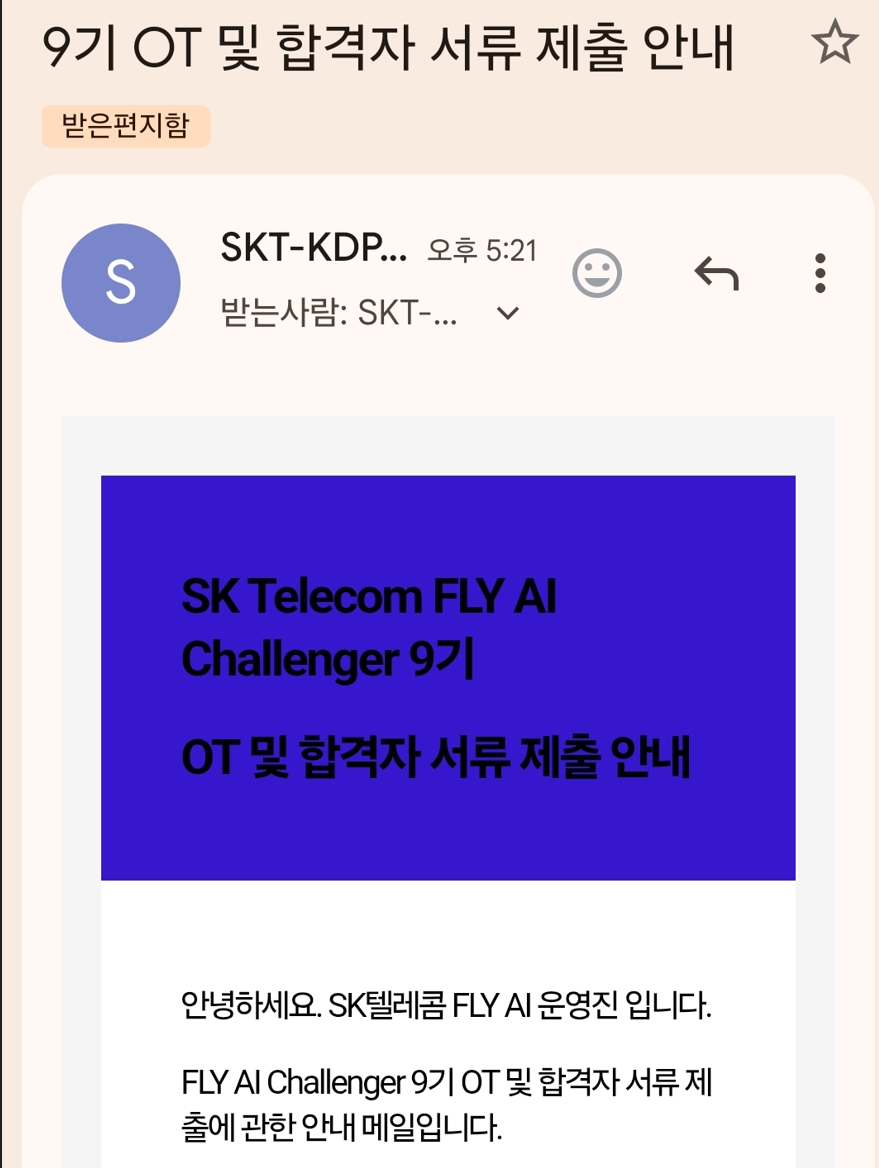The width and height of the screenshot is (879, 1168).
Task: Open the sender avatar for SKT-KDP
Action: (121, 283)
